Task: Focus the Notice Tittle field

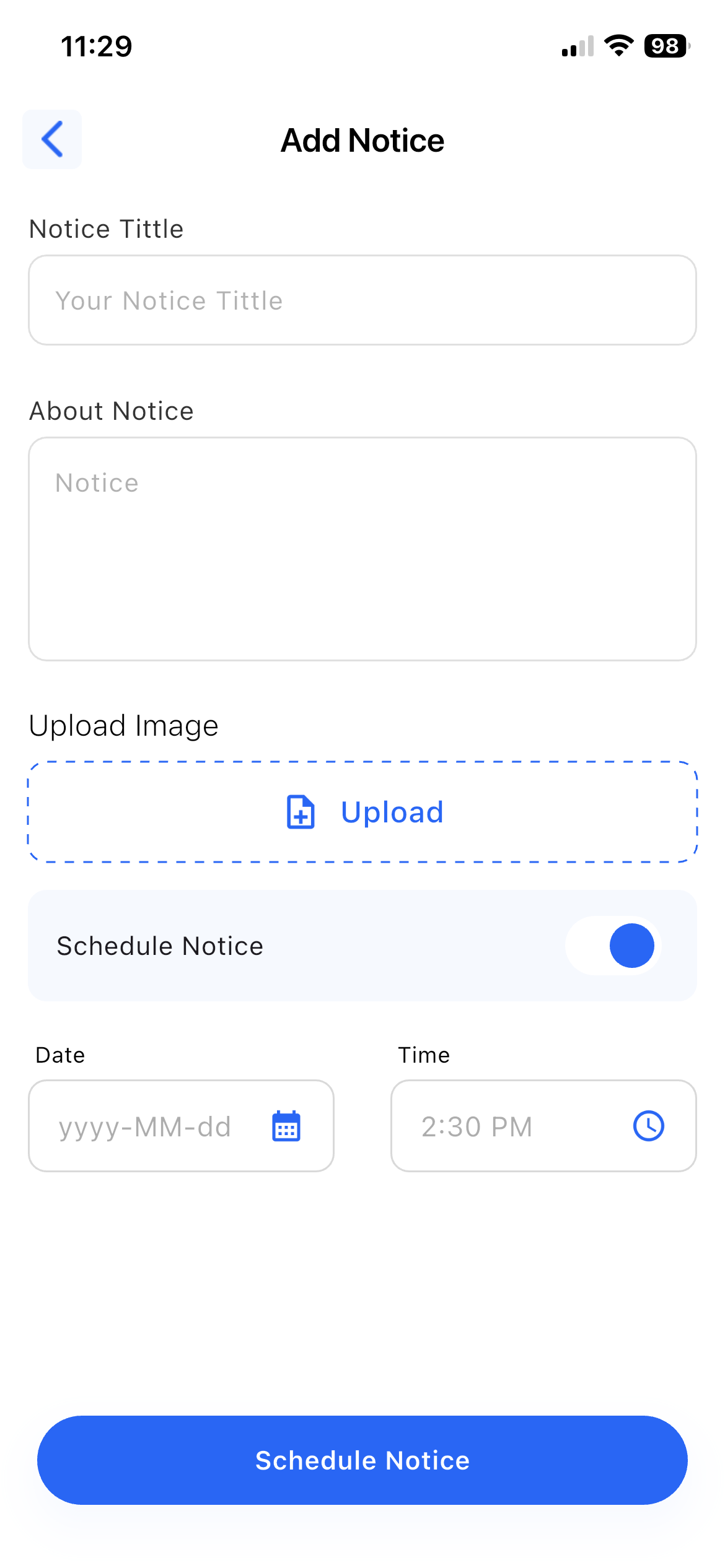Action: tap(362, 300)
